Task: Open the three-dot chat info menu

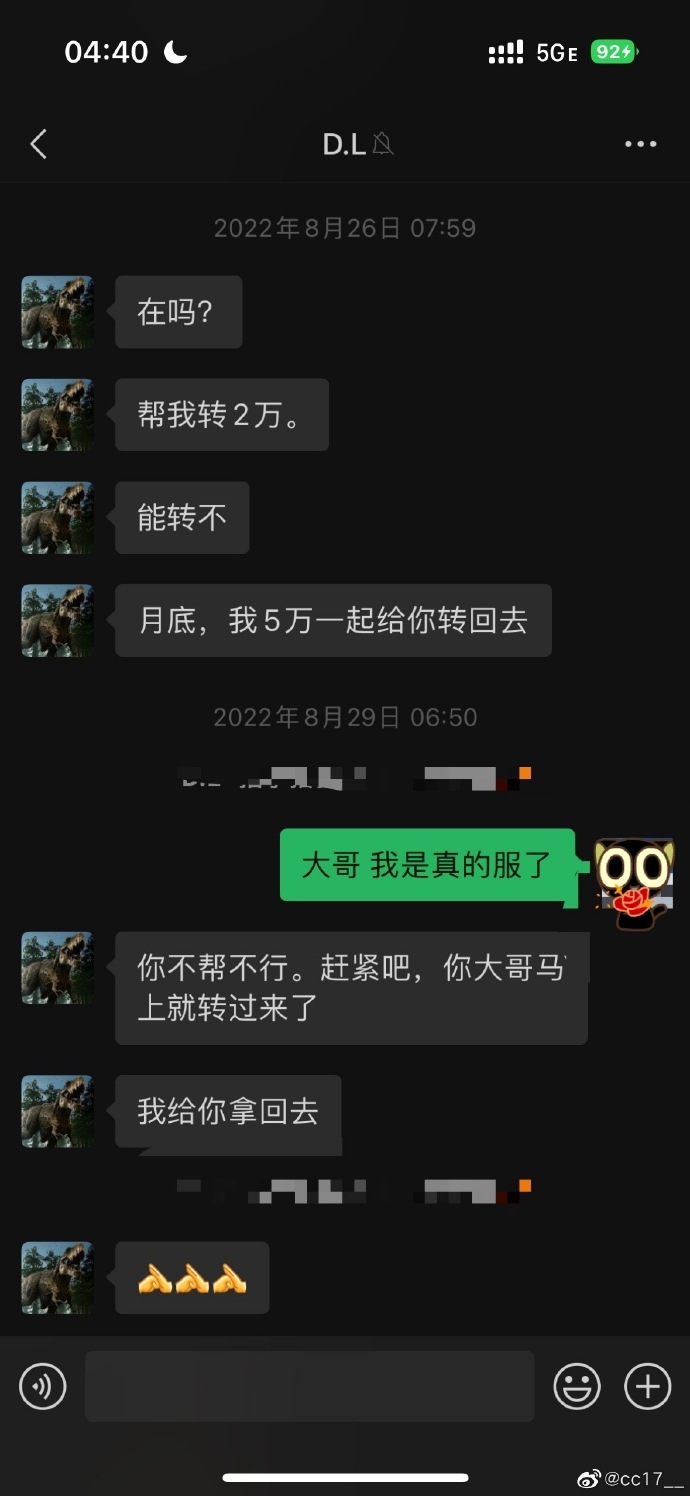Action: [x=641, y=144]
